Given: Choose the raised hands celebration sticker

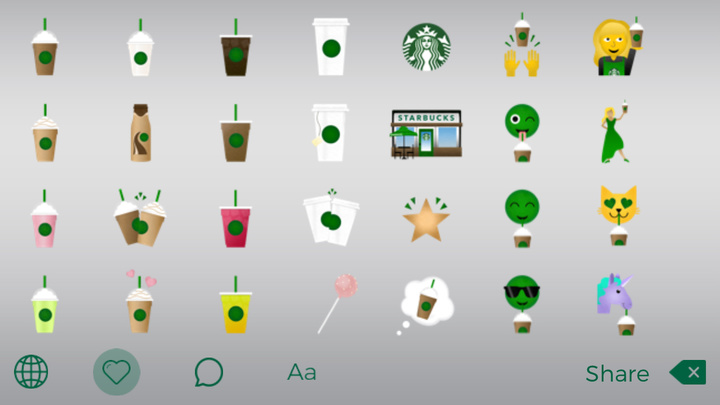Looking at the screenshot, I should point(521,48).
